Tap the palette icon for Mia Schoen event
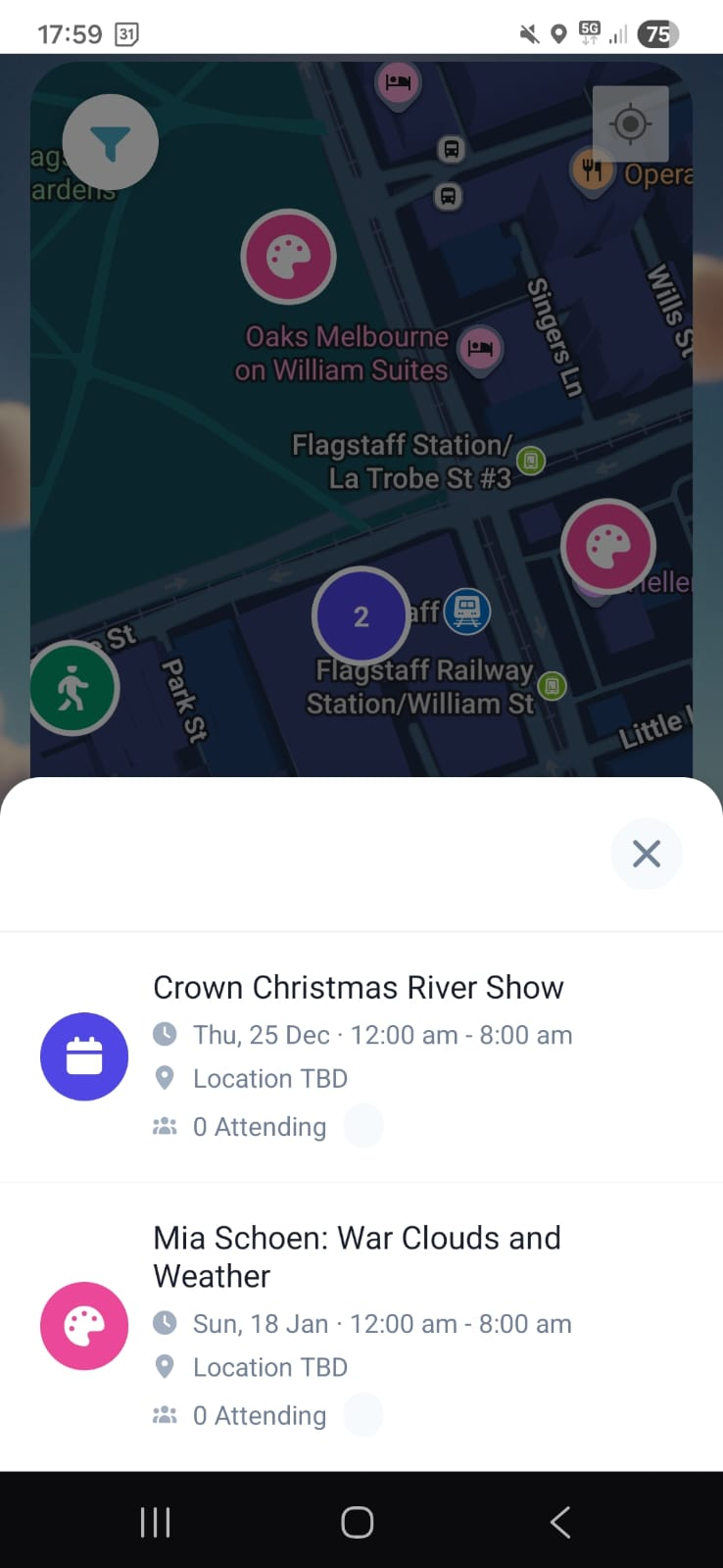This screenshot has height=1568, width=723. click(x=84, y=1325)
